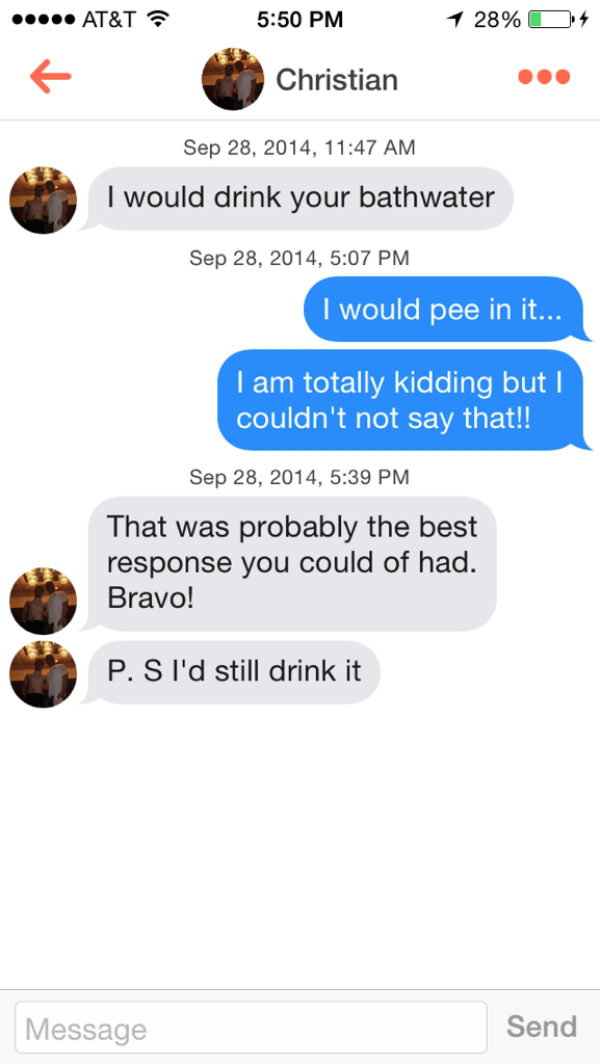The height and width of the screenshot is (1064, 600).
Task: Tap the Send button
Action: [x=541, y=1026]
